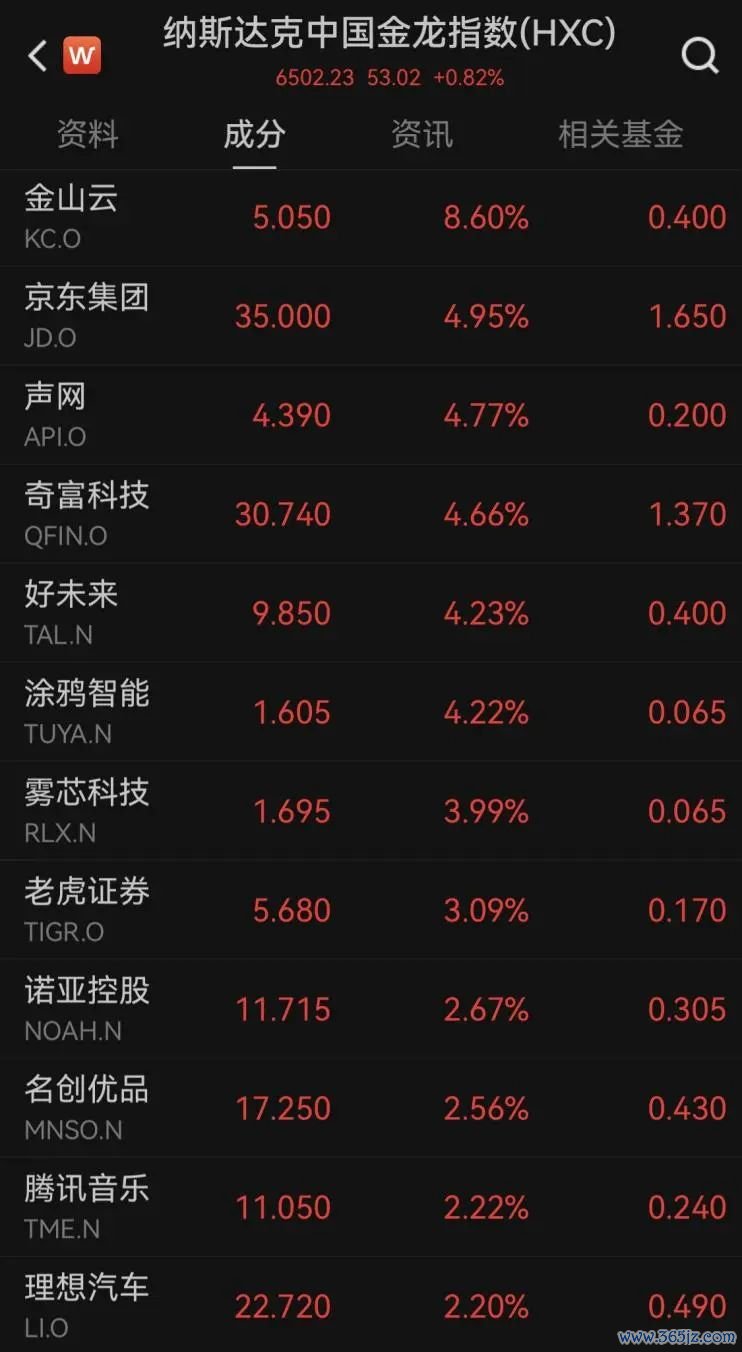View 诺亚控股 NOAH.N stock
Viewport: 742px width, 1352px height.
point(371,1009)
